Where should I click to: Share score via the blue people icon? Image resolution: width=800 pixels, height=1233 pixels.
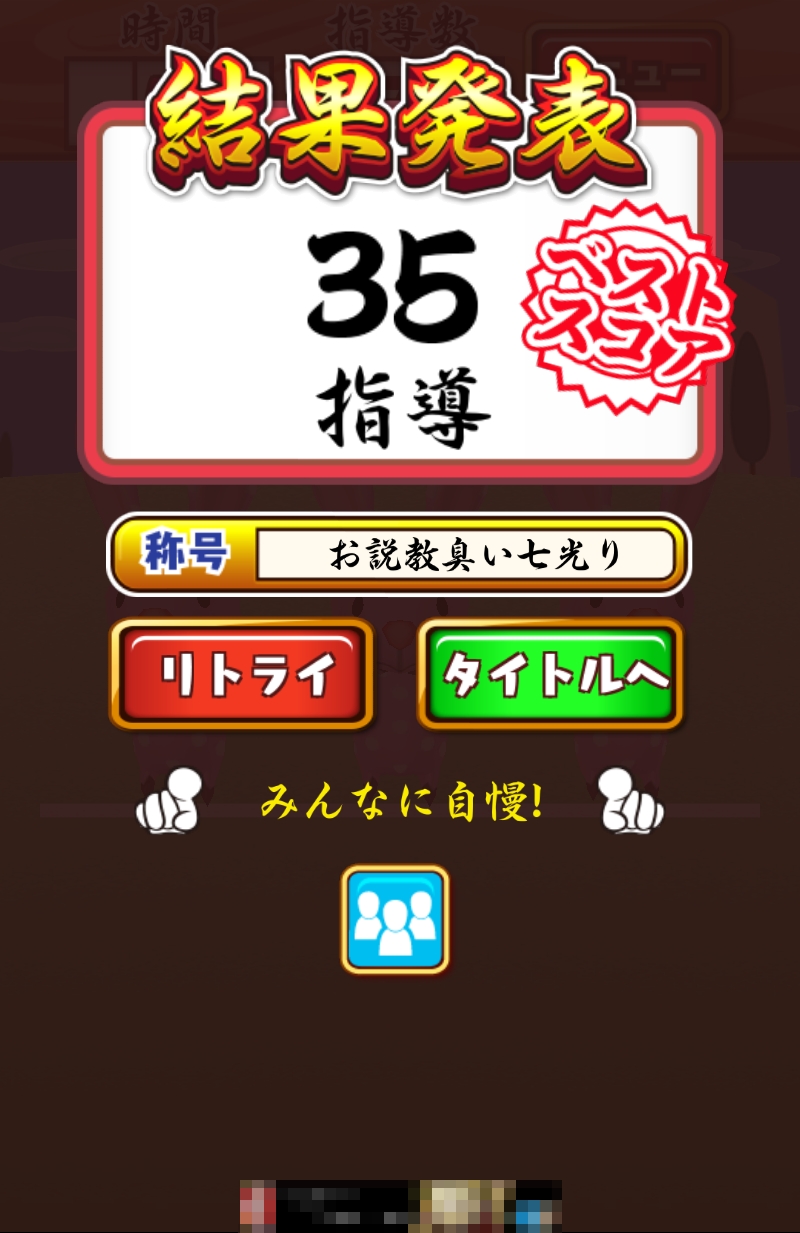[x=395, y=919]
